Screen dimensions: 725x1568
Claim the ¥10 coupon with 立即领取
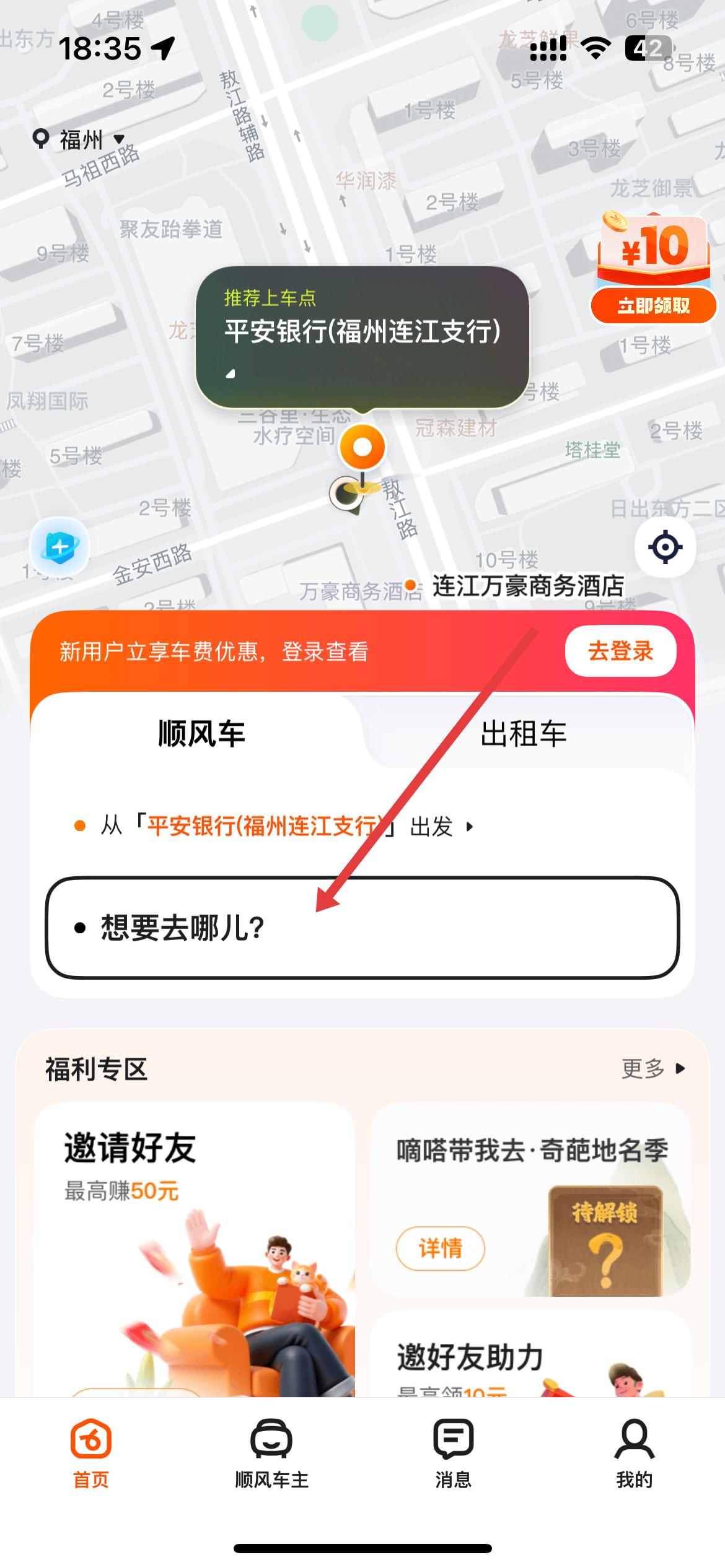(654, 305)
